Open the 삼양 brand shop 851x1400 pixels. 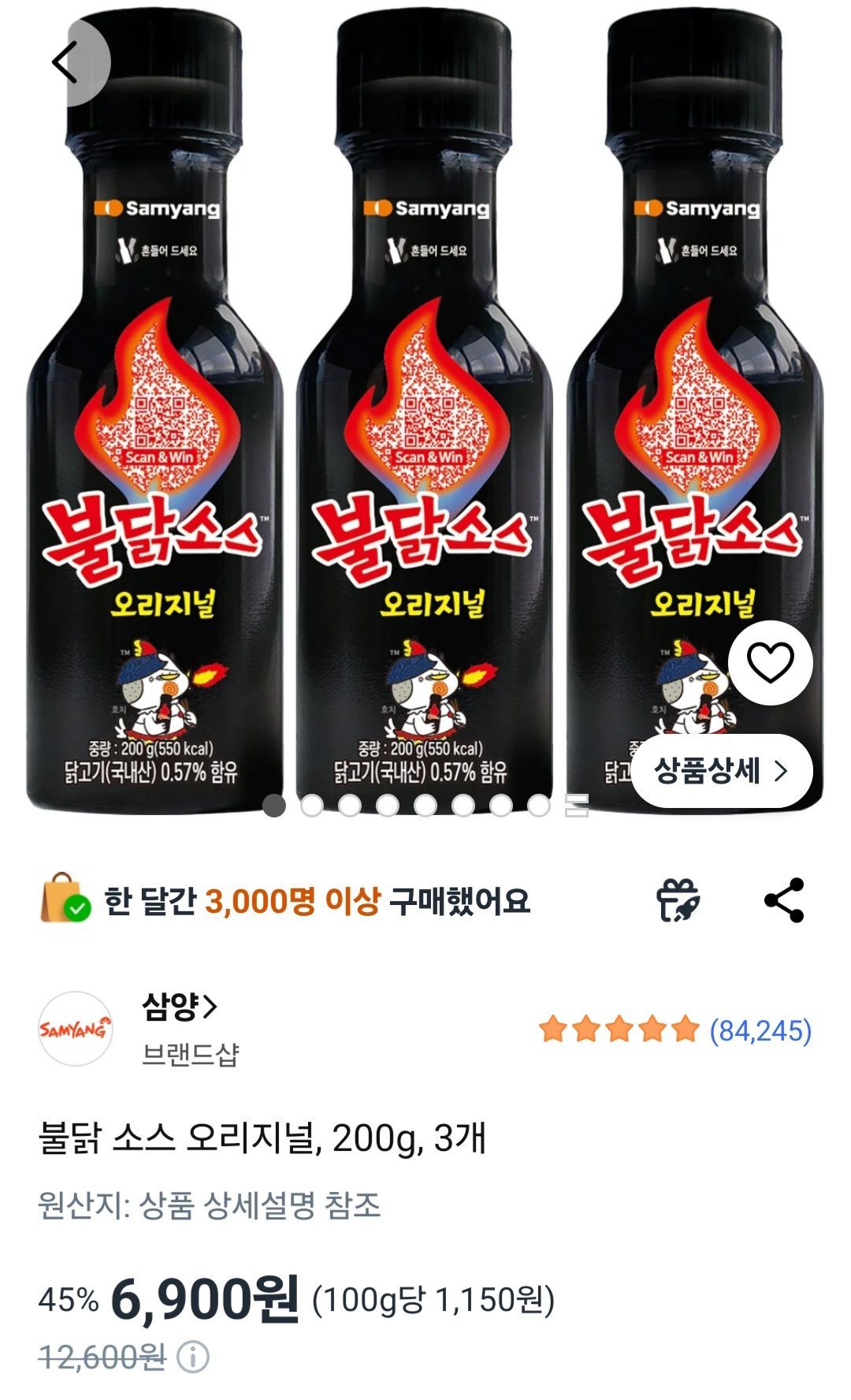[179, 1007]
